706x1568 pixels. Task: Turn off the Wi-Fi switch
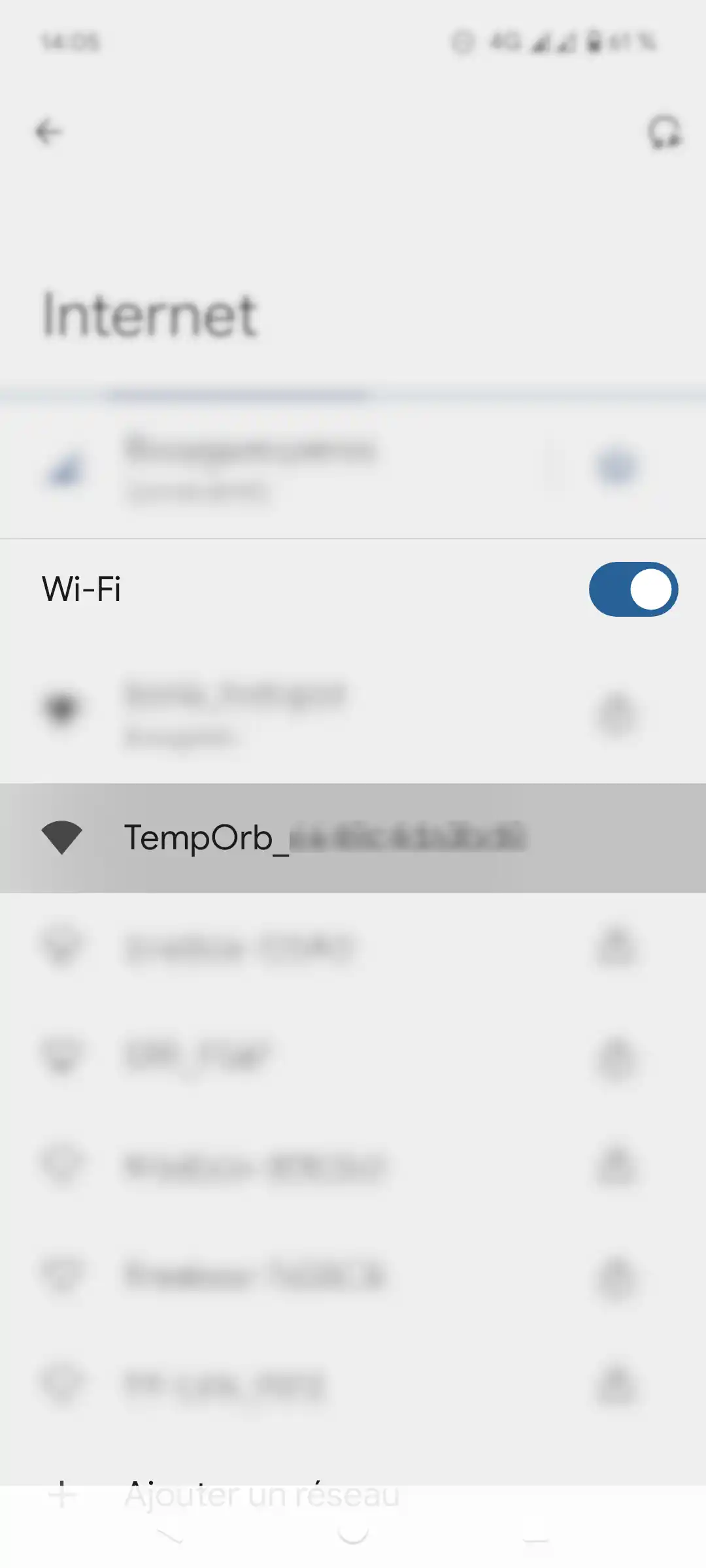(x=633, y=589)
